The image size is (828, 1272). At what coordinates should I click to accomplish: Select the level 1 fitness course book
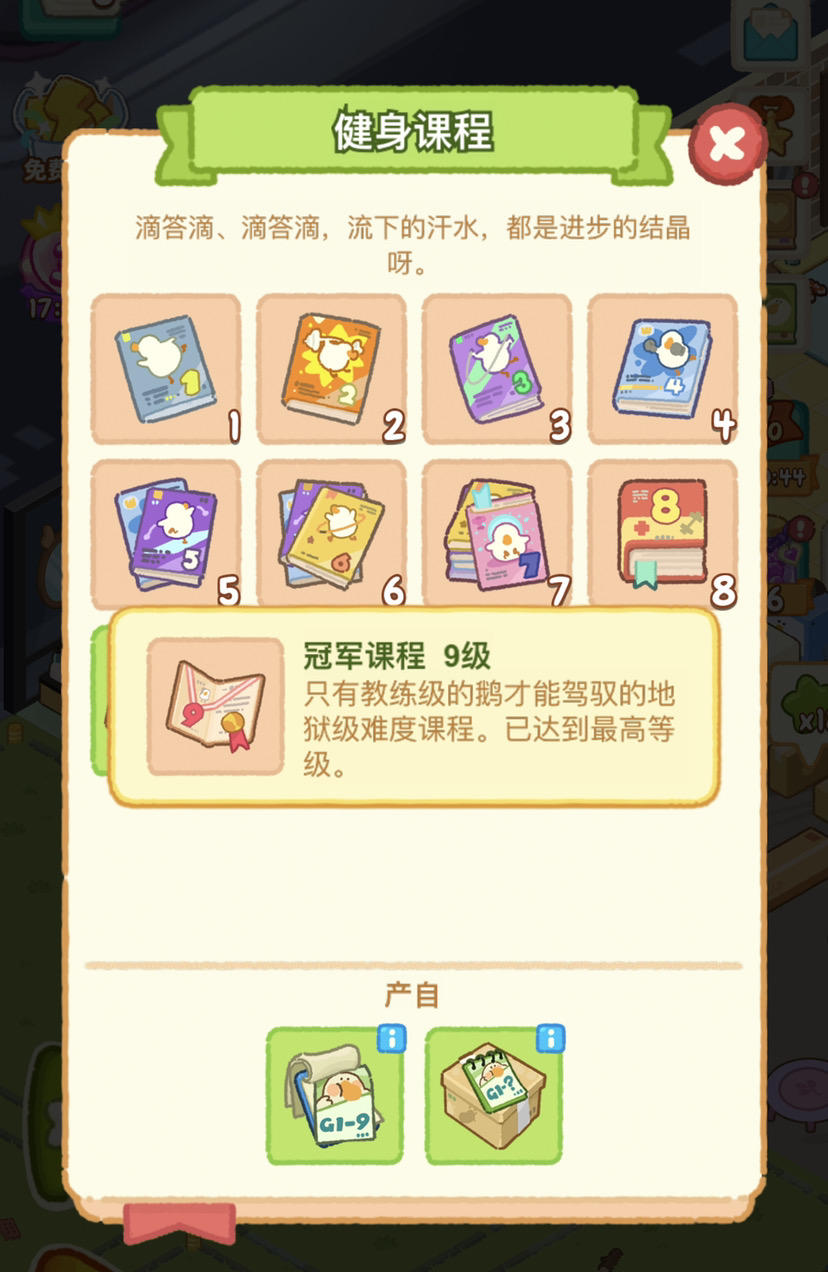tap(163, 367)
